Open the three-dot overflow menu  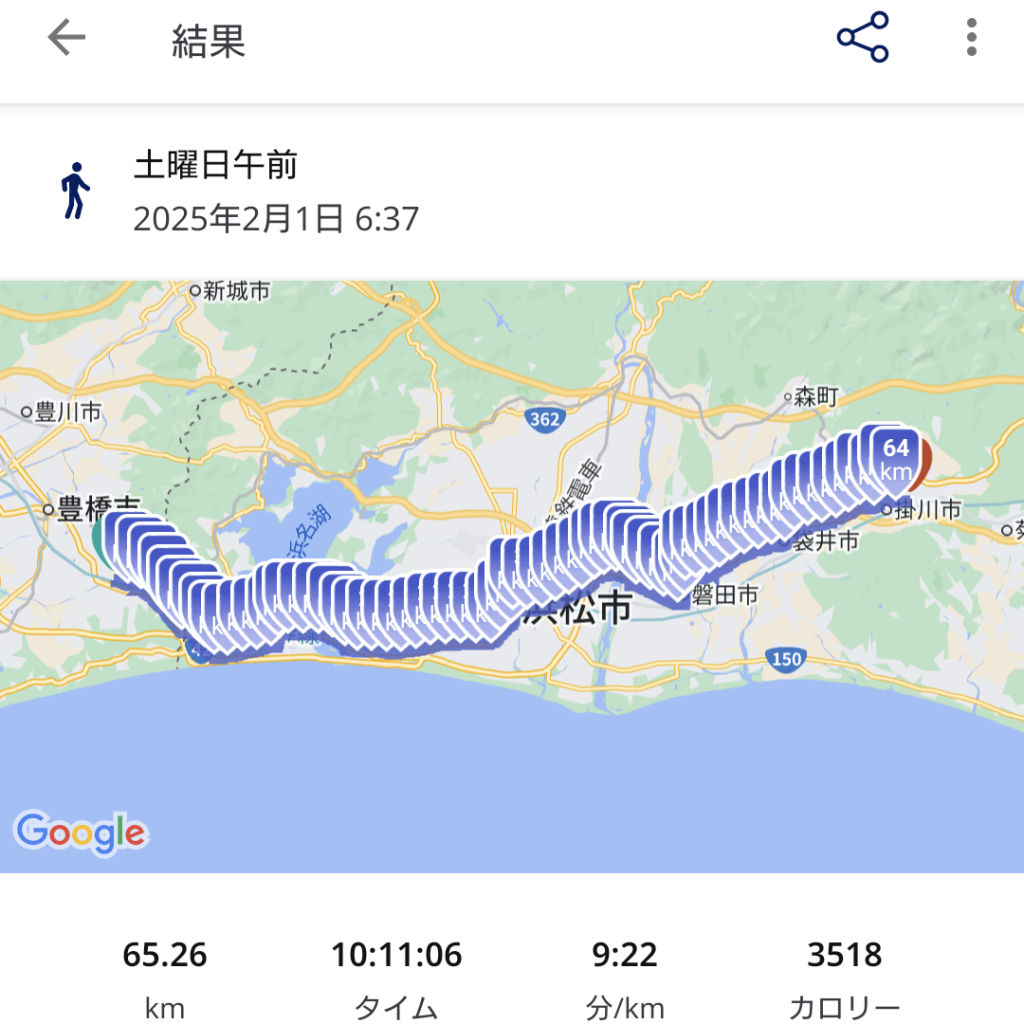pyautogui.click(x=971, y=39)
